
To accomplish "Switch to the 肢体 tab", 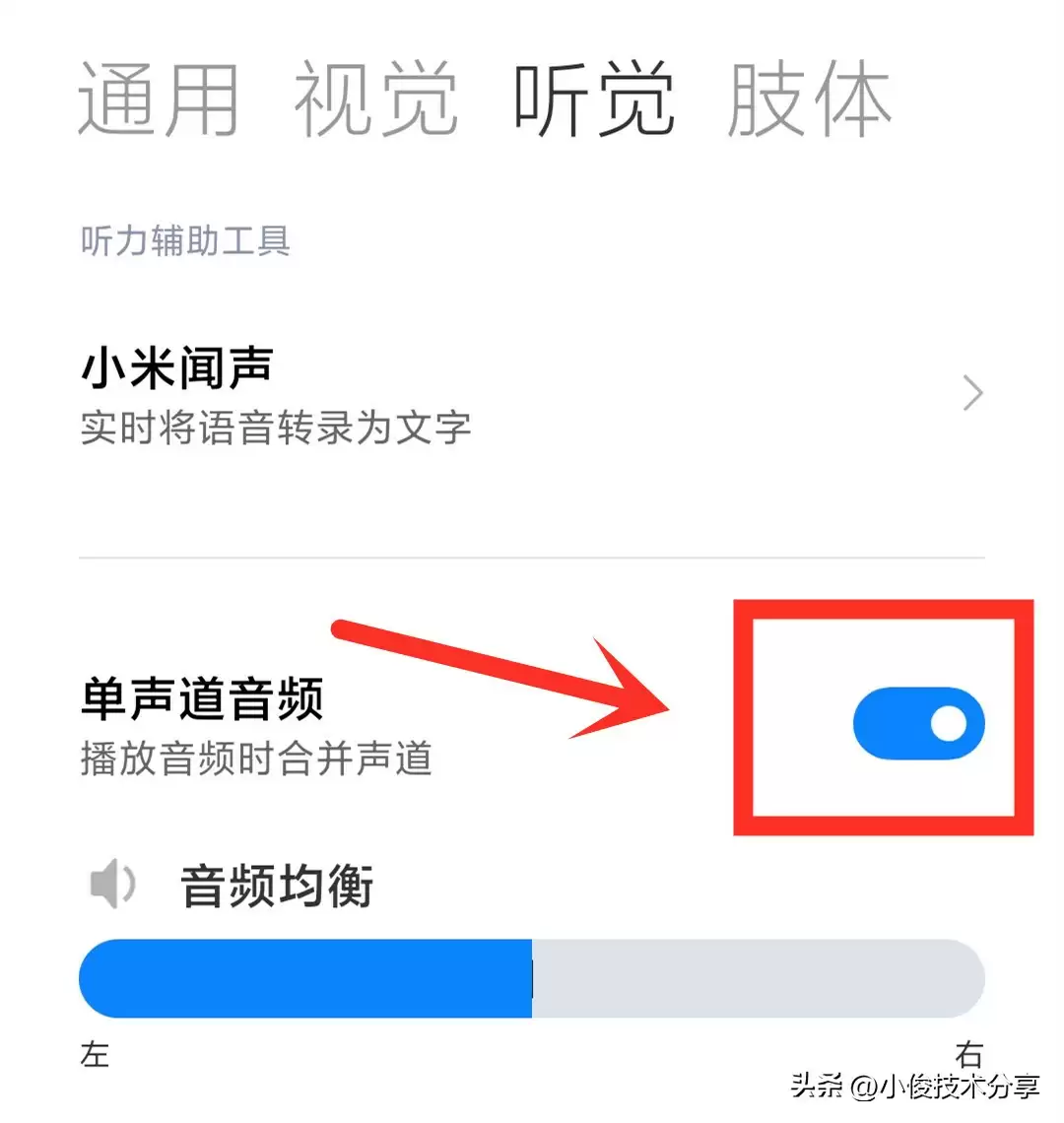I will (x=809, y=100).
